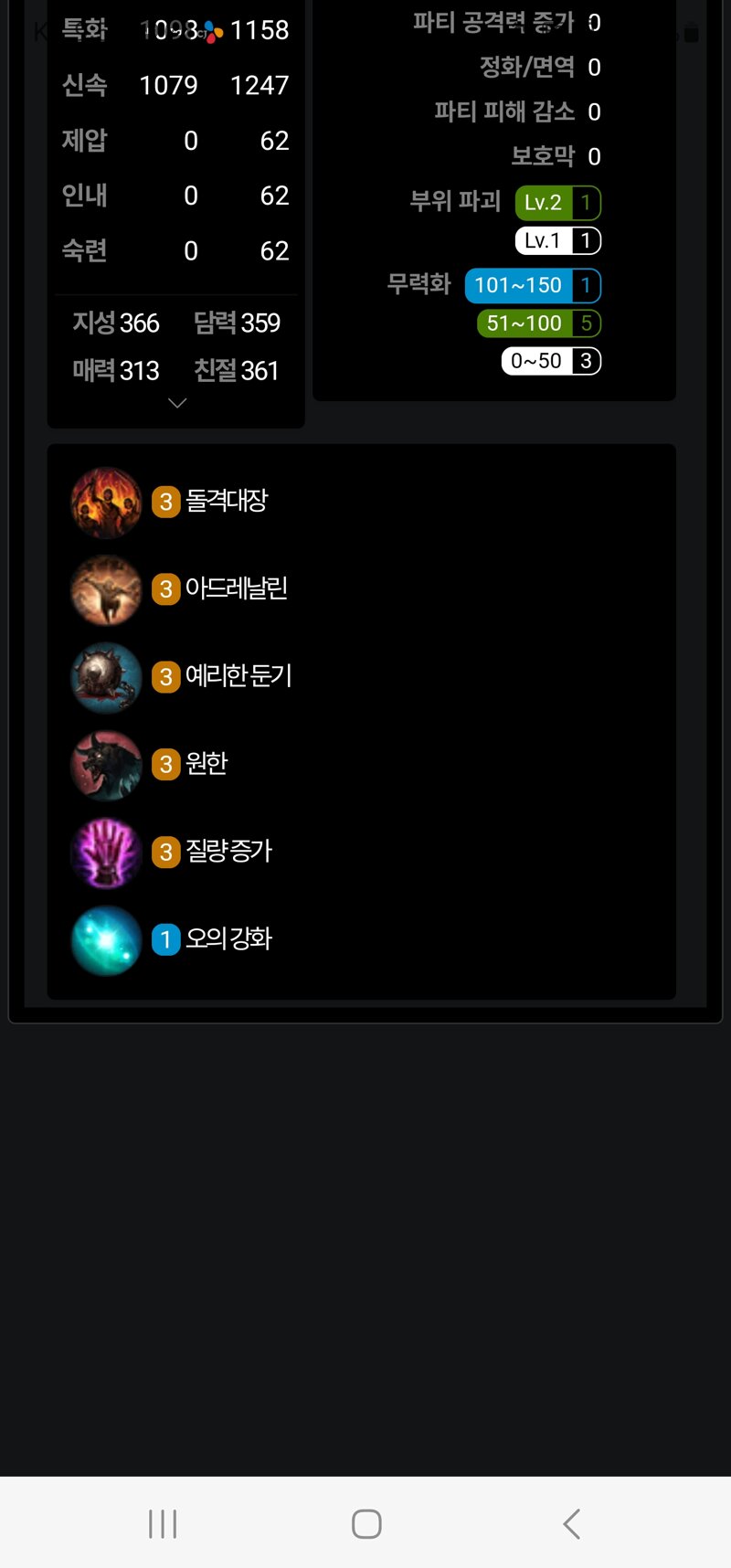The width and height of the screenshot is (731, 1568).
Task: Expand the stats panel with the down chevron
Action: point(177,403)
